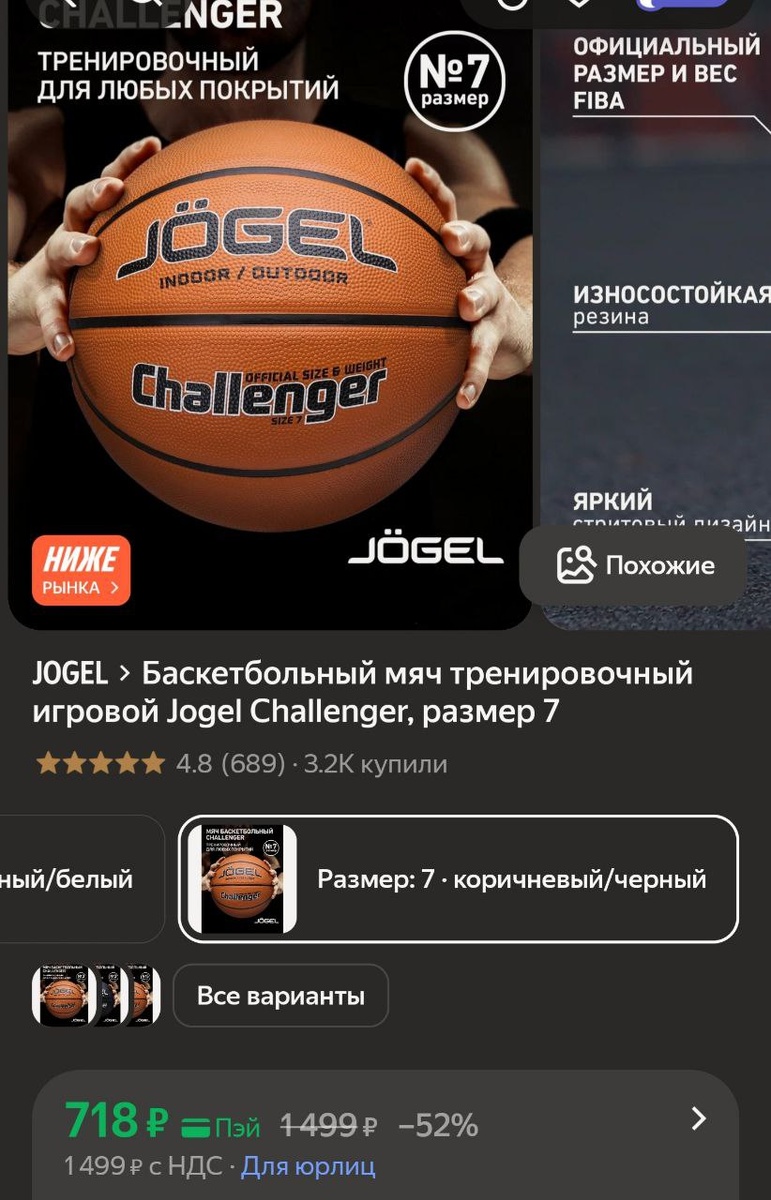Viewport: 771px width, 1200px height.
Task: Tap the variant thumbnails next to Все варианты
Action: pos(96,995)
